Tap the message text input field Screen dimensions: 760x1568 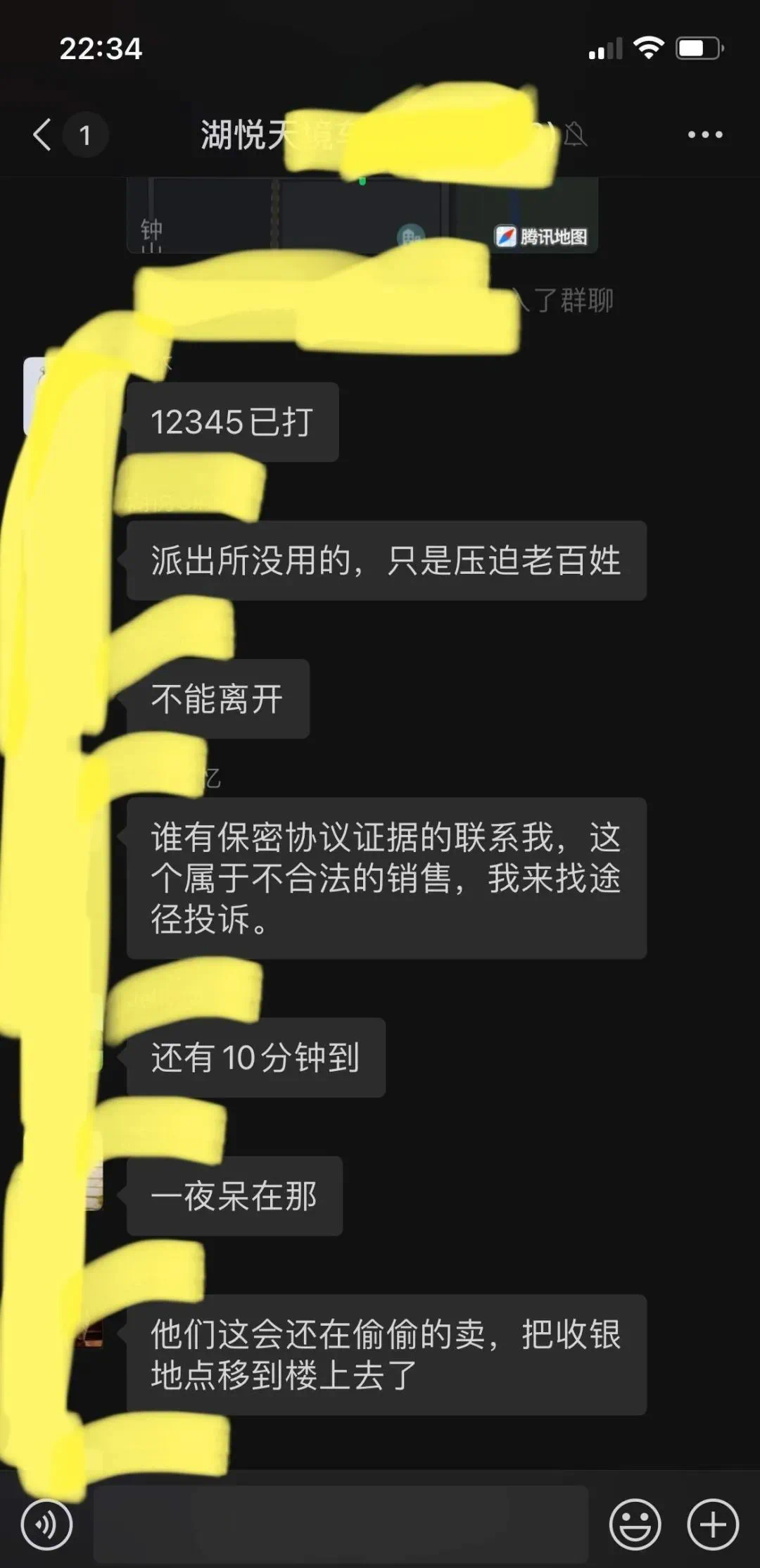point(341,1524)
